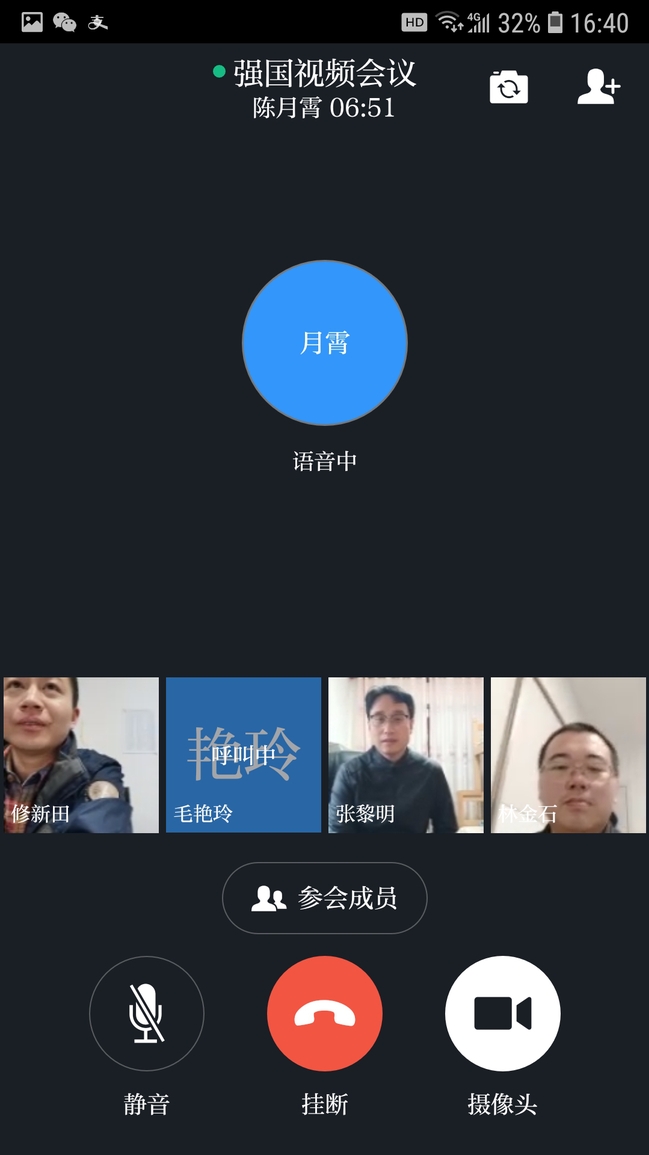Switch between front and rear camera
The width and height of the screenshot is (649, 1155).
508,88
